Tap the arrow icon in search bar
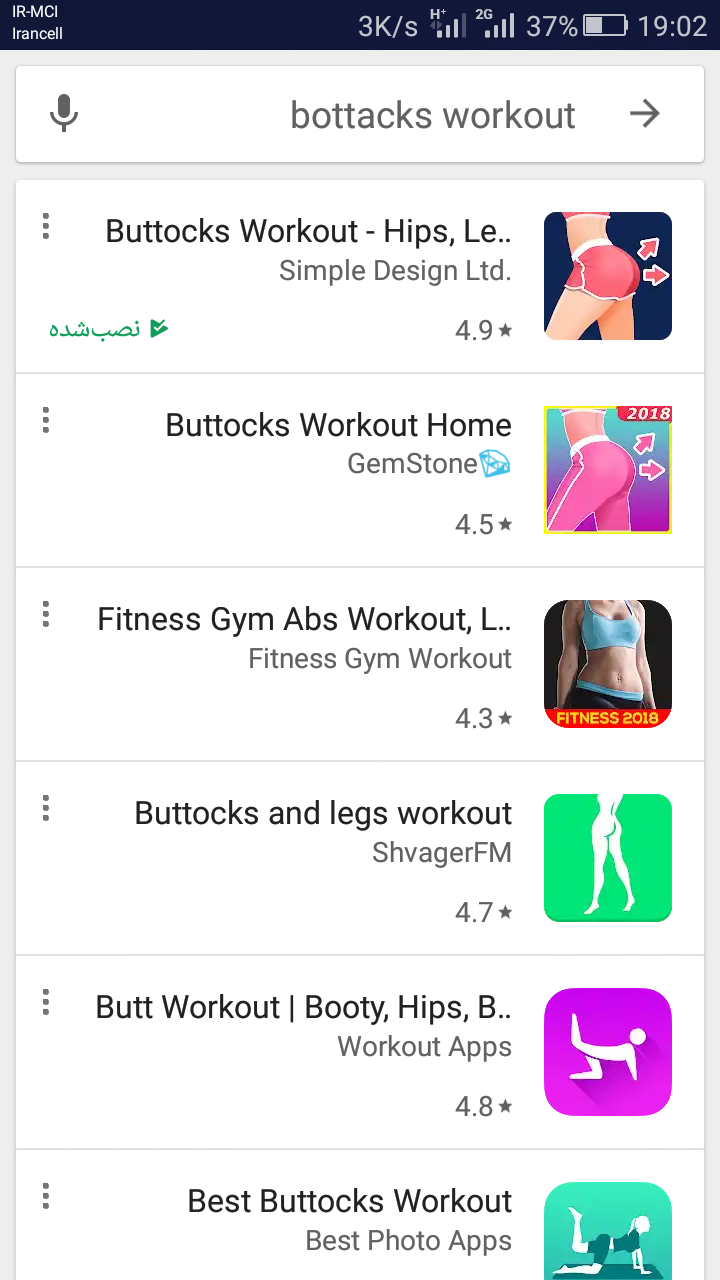The height and width of the screenshot is (1280, 720). coord(645,114)
